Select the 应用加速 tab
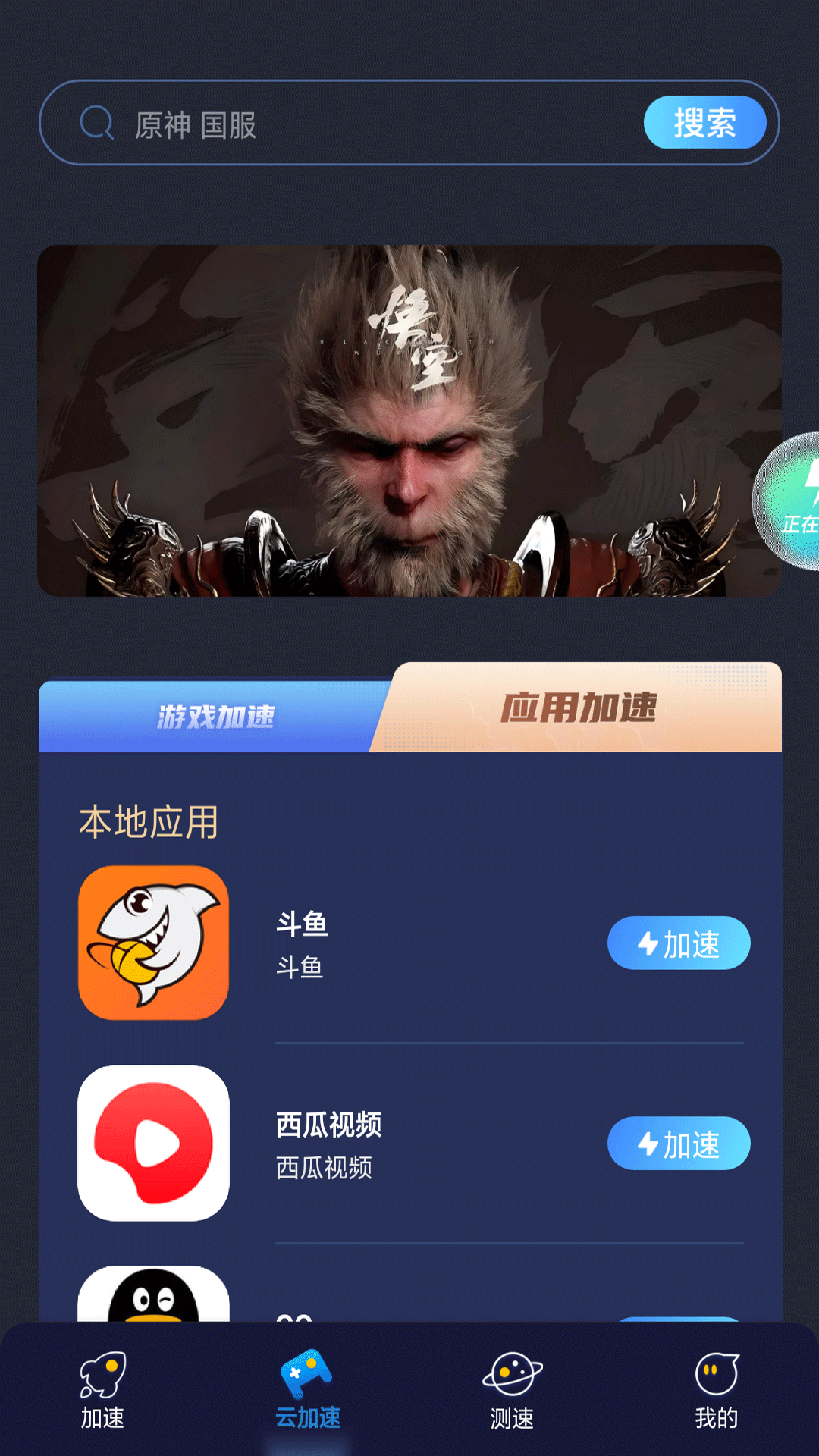This screenshot has width=819, height=1456. pyautogui.click(x=579, y=708)
